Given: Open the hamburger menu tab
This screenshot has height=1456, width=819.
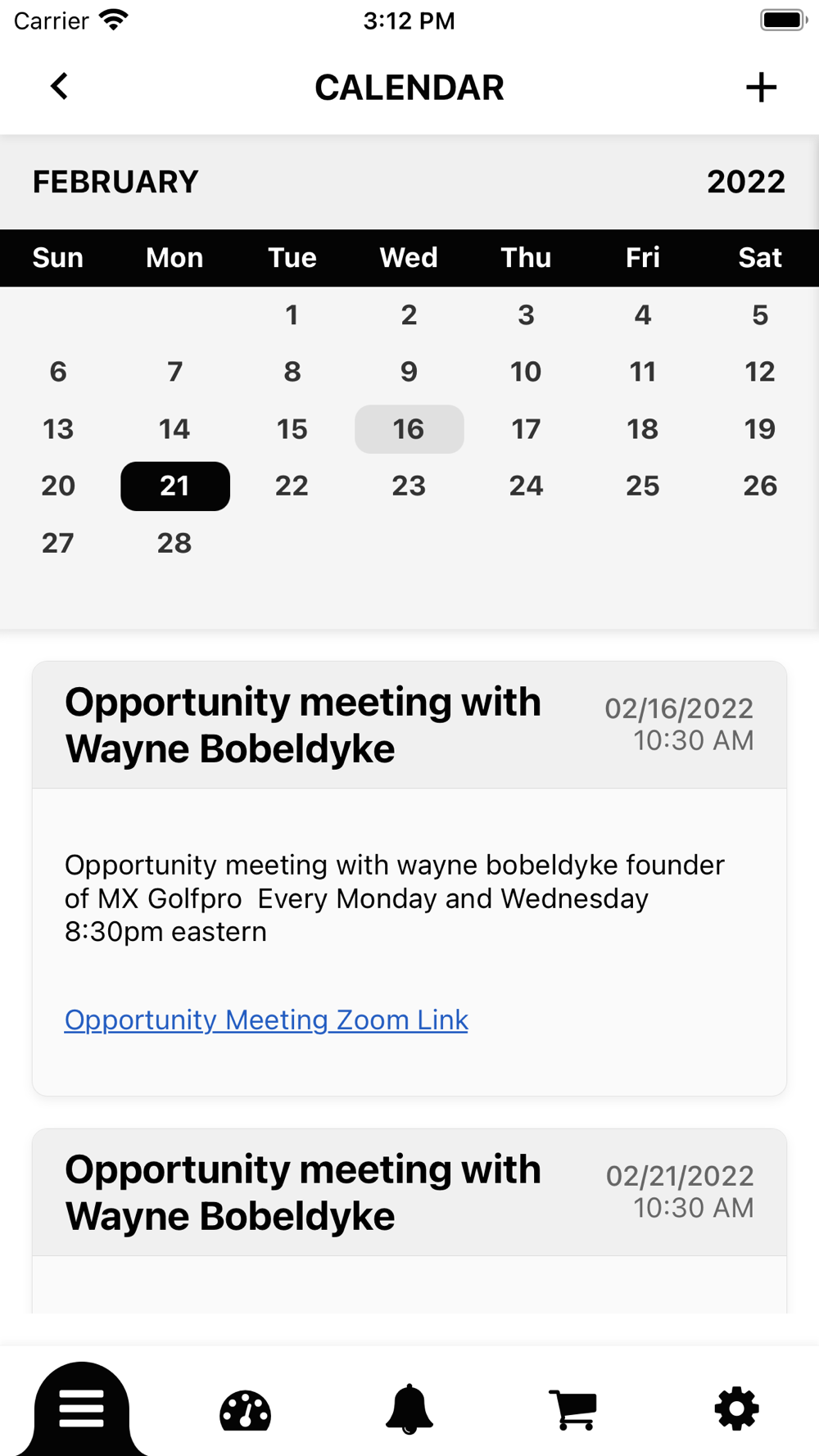Looking at the screenshot, I should pos(82,1409).
